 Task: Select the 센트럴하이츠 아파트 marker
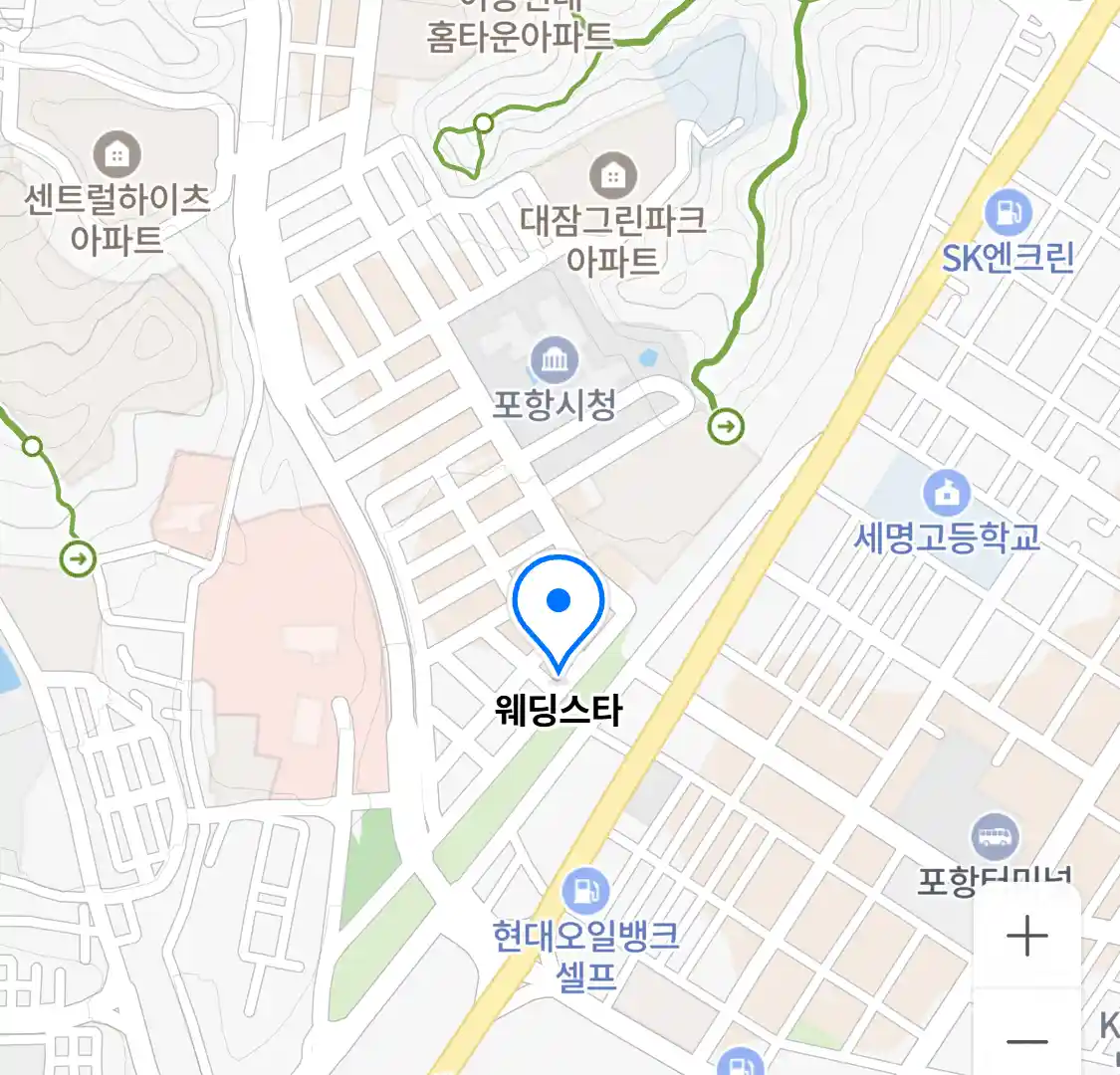117,155
